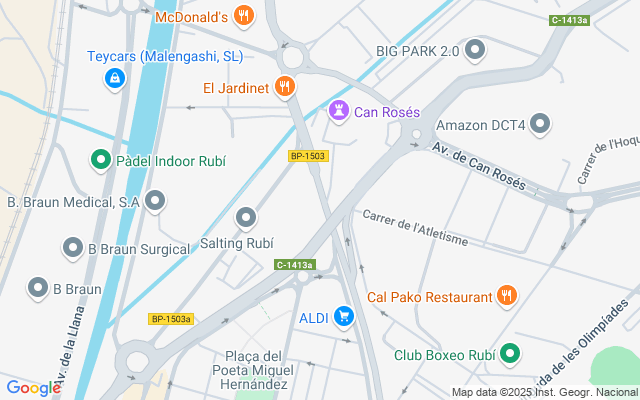Screen dimensions: 640x400
Task: Tap the Pàdel Indoor Rubí marker
Action: pyautogui.click(x=100, y=159)
